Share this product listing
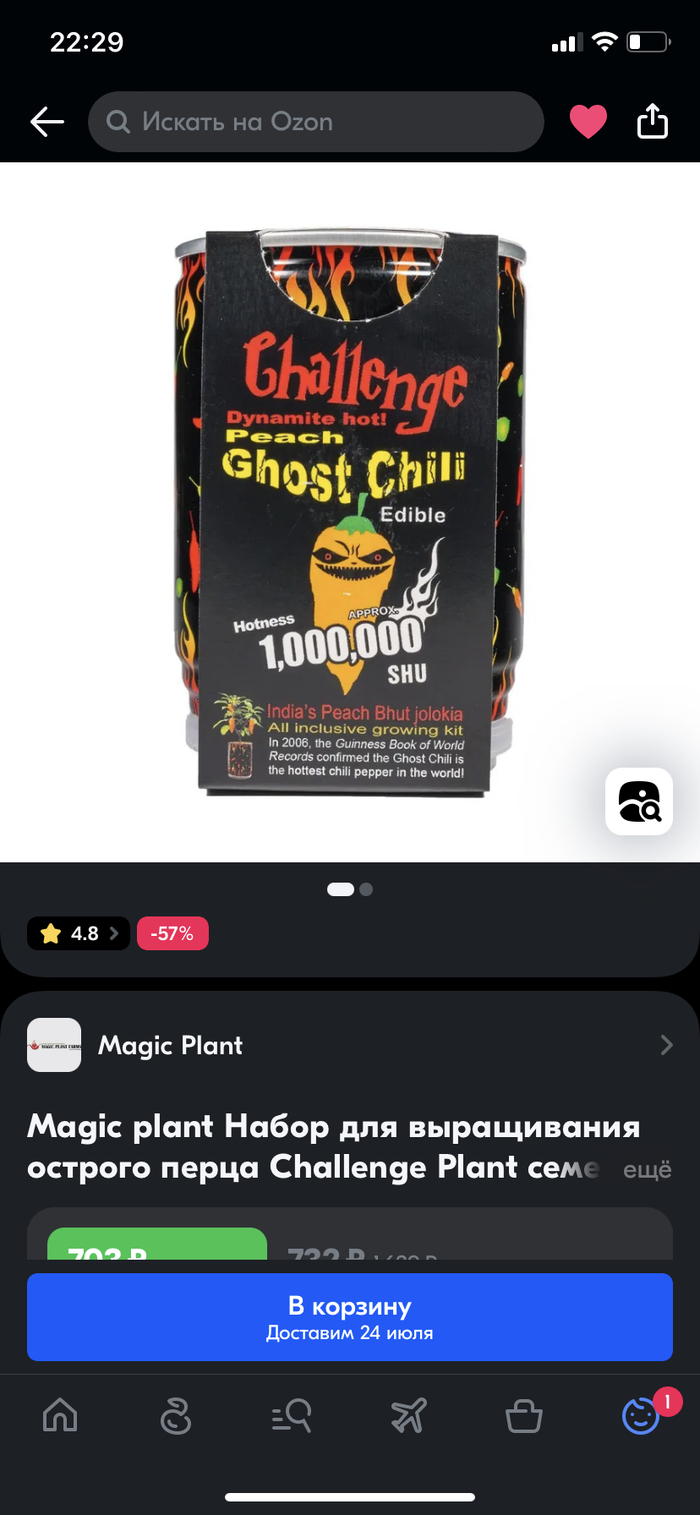Viewport: 700px width, 1515px height. pos(652,122)
